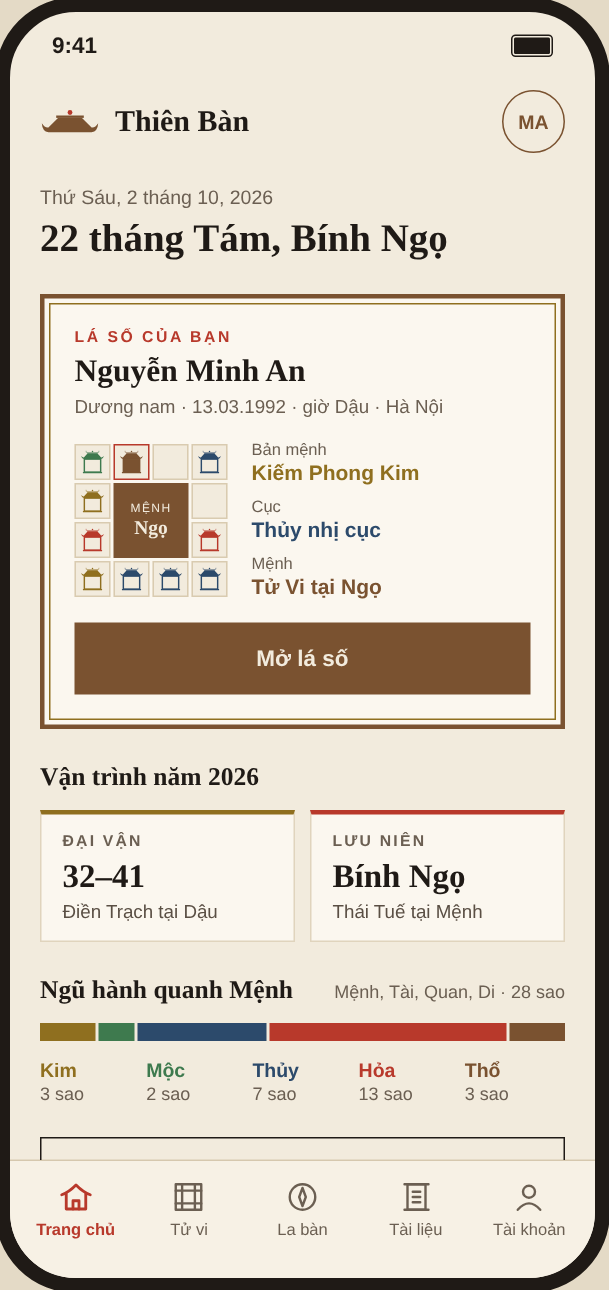
Task: Open the Tài khoản tab
Action: pos(529,1210)
